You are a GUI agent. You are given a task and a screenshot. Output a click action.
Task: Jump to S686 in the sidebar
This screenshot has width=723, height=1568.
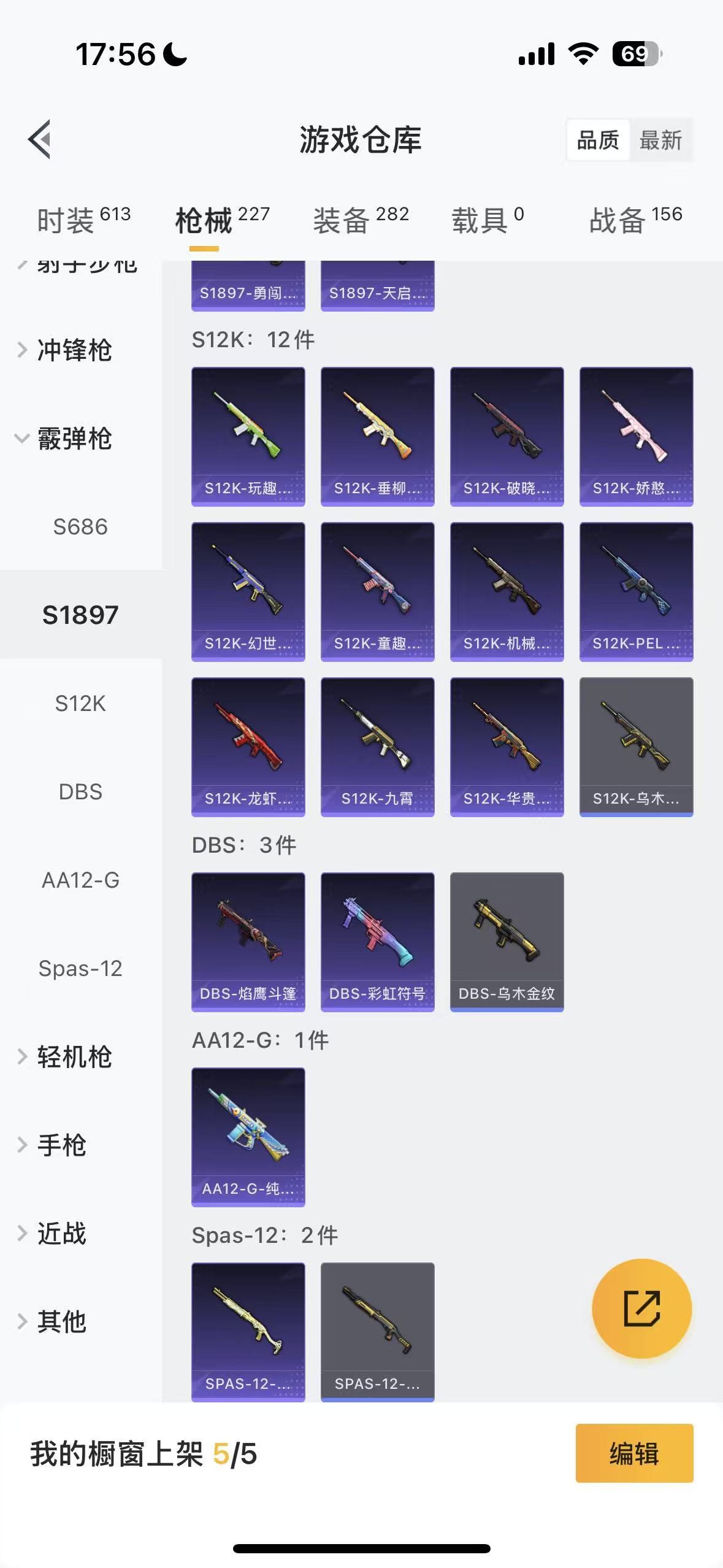pyautogui.click(x=80, y=527)
